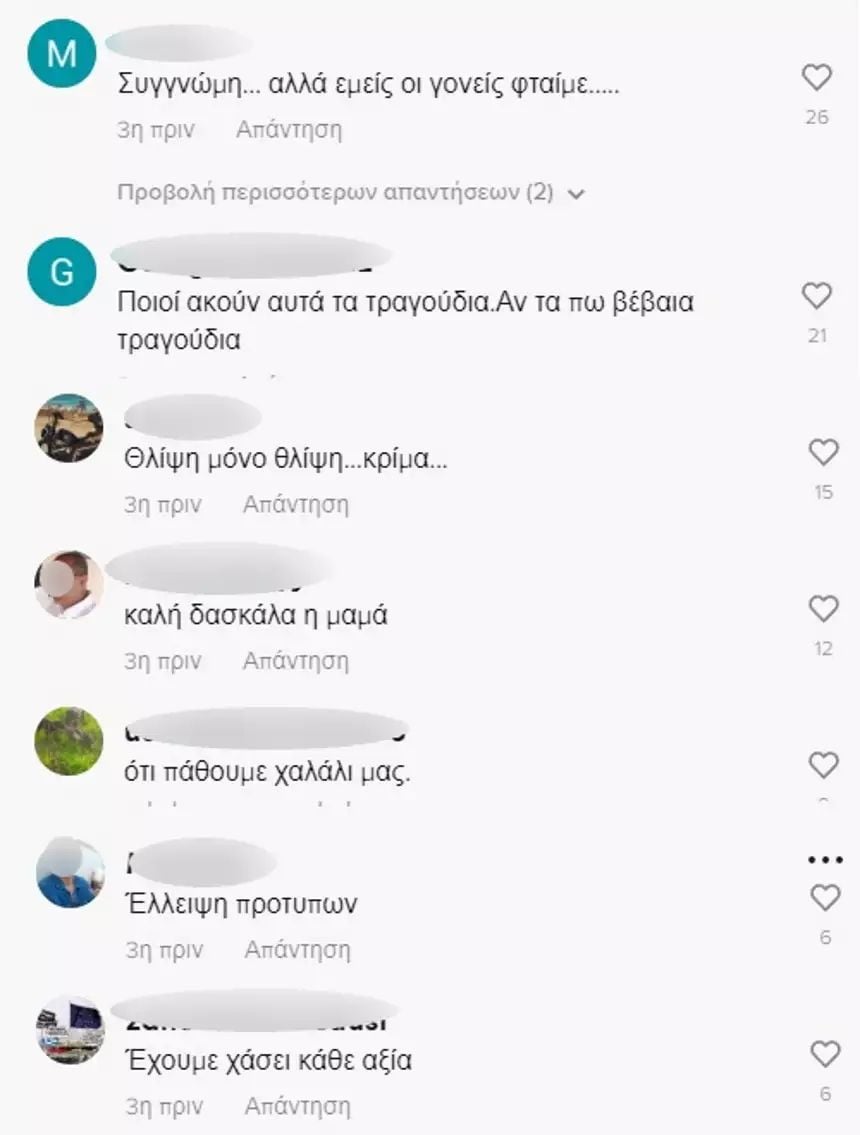The height and width of the screenshot is (1135, 860).
Task: Open the profile avatar with letter M
Action: click(x=62, y=53)
